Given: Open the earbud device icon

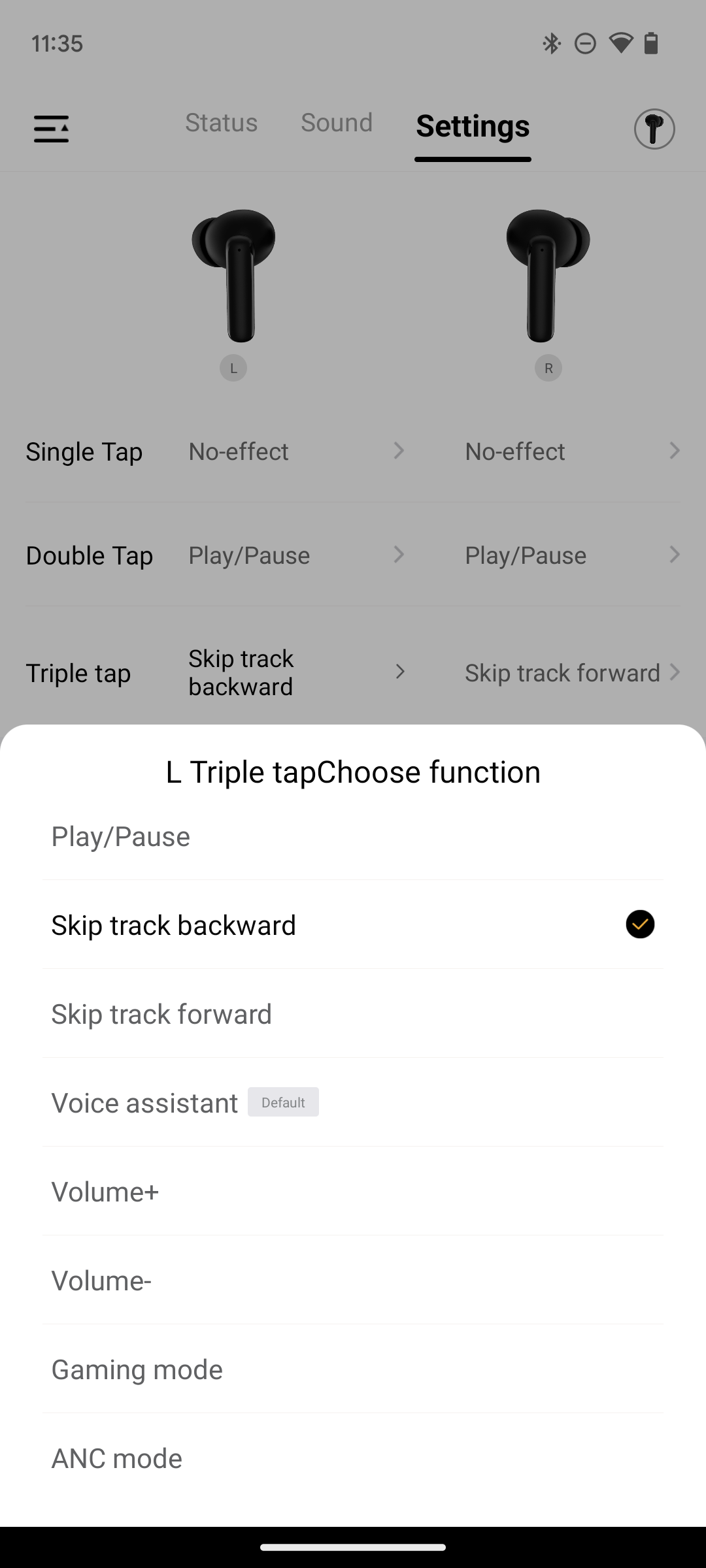Looking at the screenshot, I should pos(654,129).
